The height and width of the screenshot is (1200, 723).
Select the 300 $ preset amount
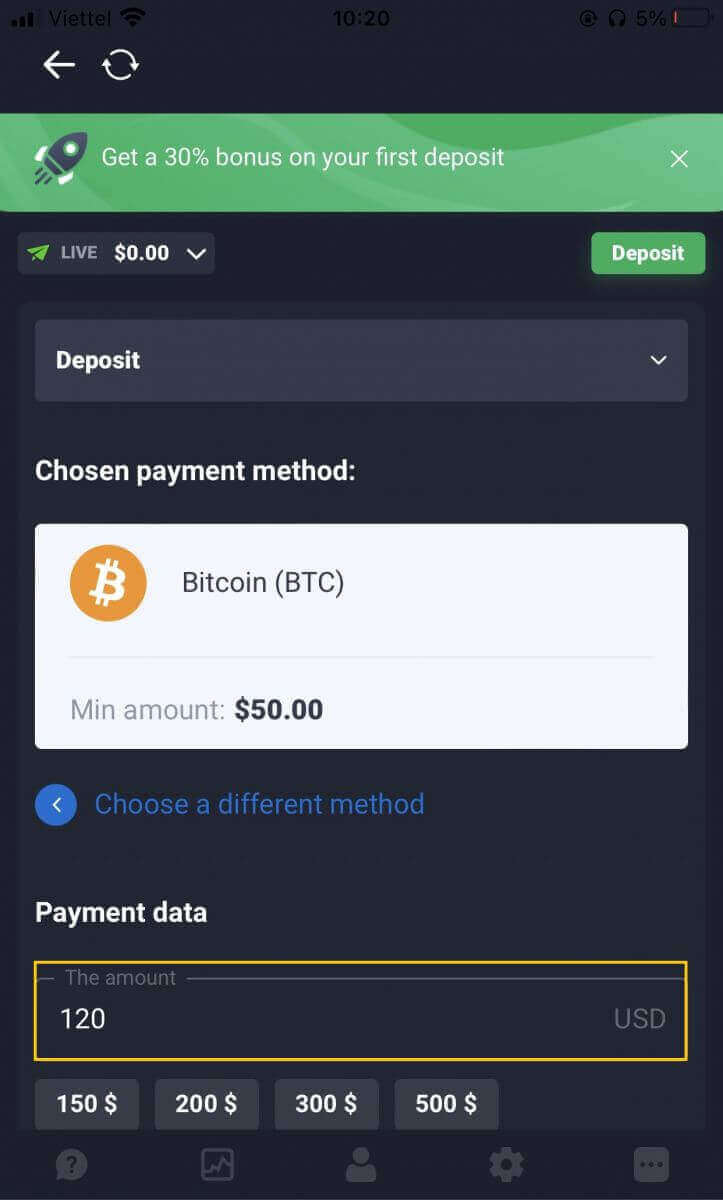point(326,1104)
